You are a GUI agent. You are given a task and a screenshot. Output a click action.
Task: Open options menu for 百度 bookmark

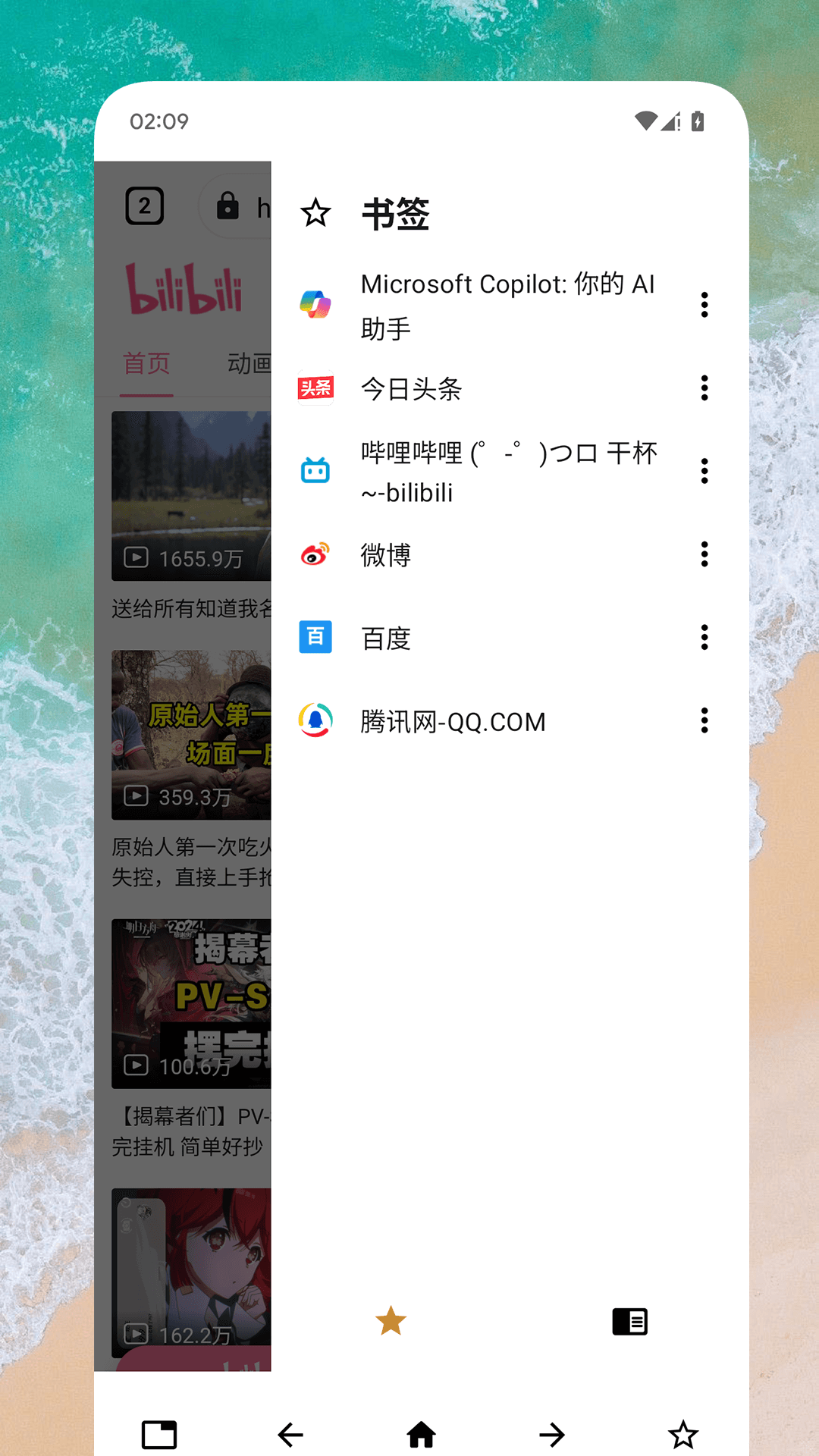pyautogui.click(x=704, y=637)
